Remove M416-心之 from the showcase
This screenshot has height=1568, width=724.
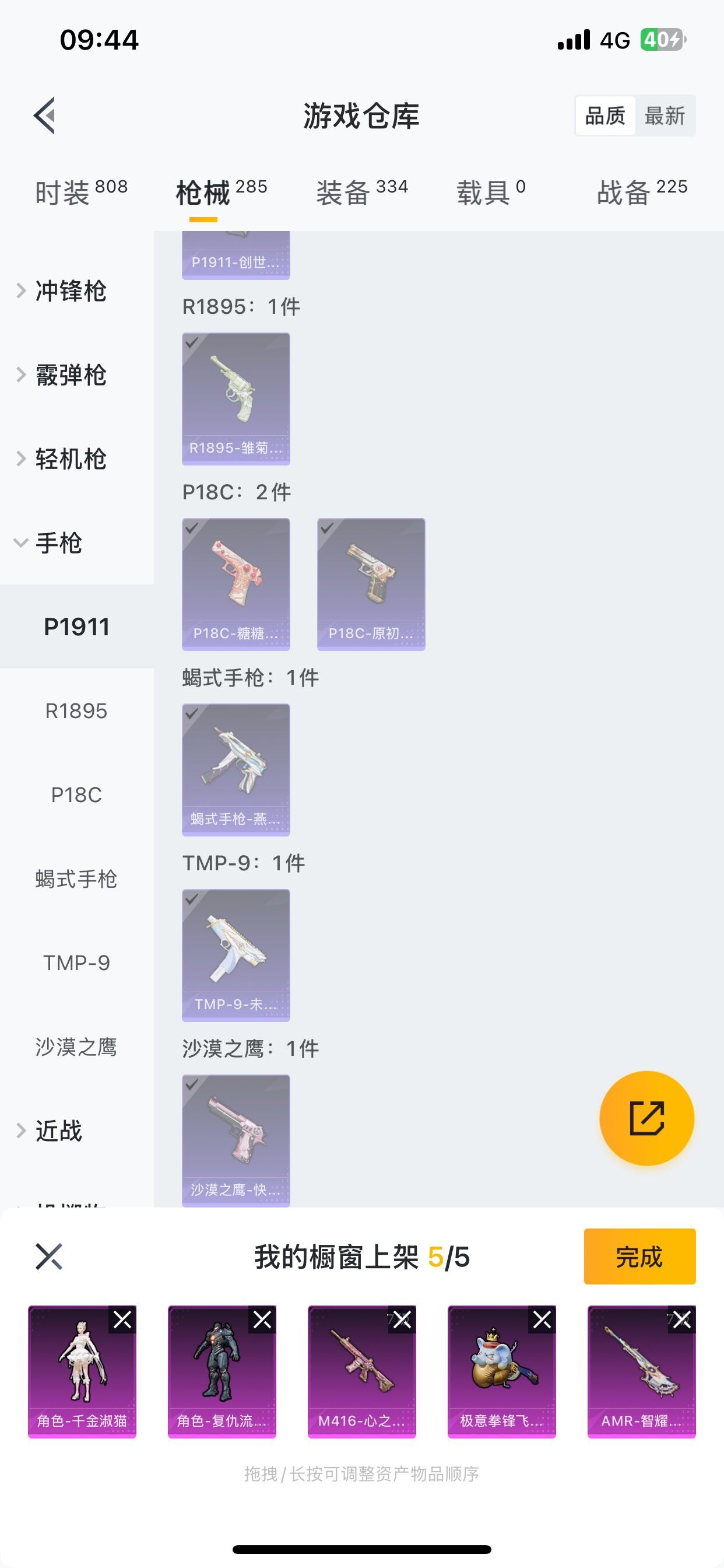tap(402, 1319)
